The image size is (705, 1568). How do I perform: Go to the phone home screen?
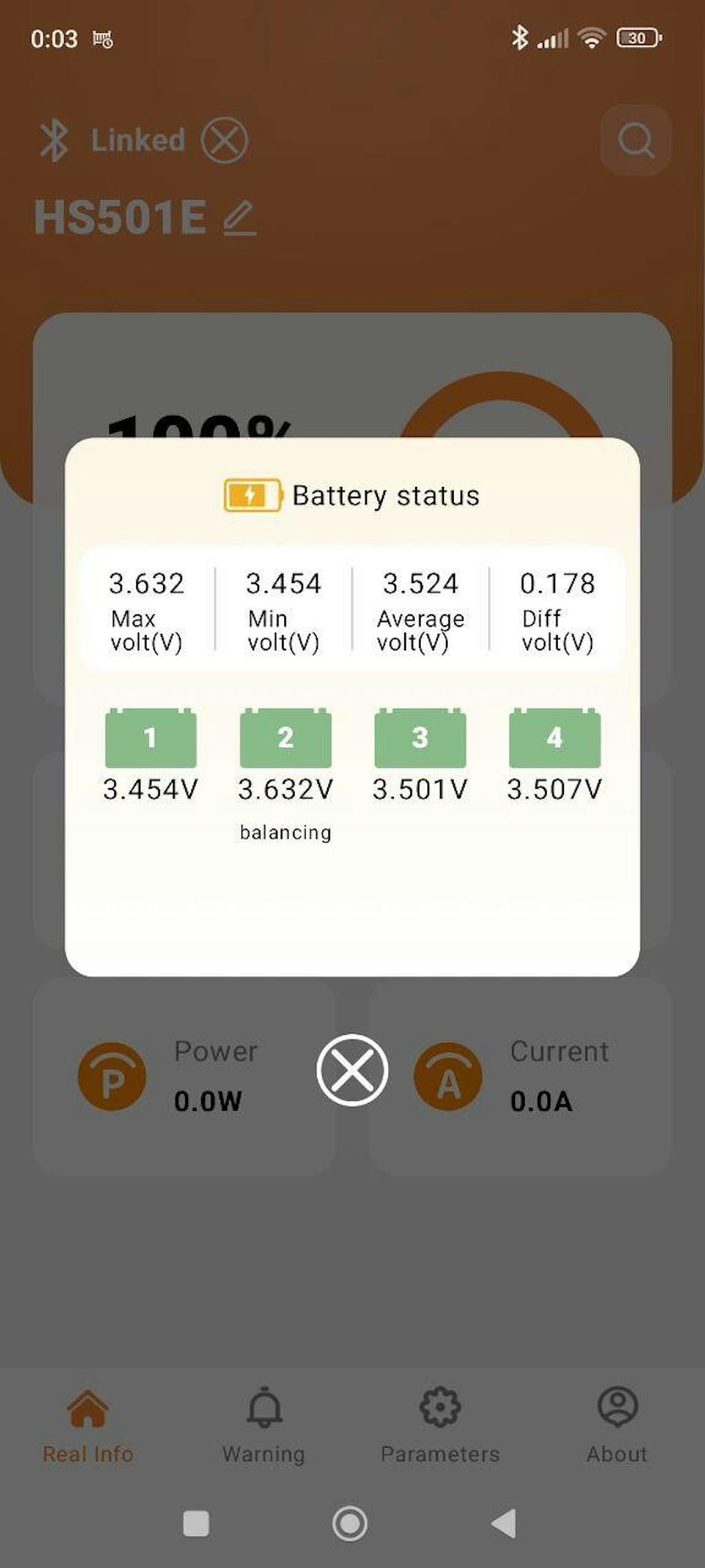point(350,1523)
